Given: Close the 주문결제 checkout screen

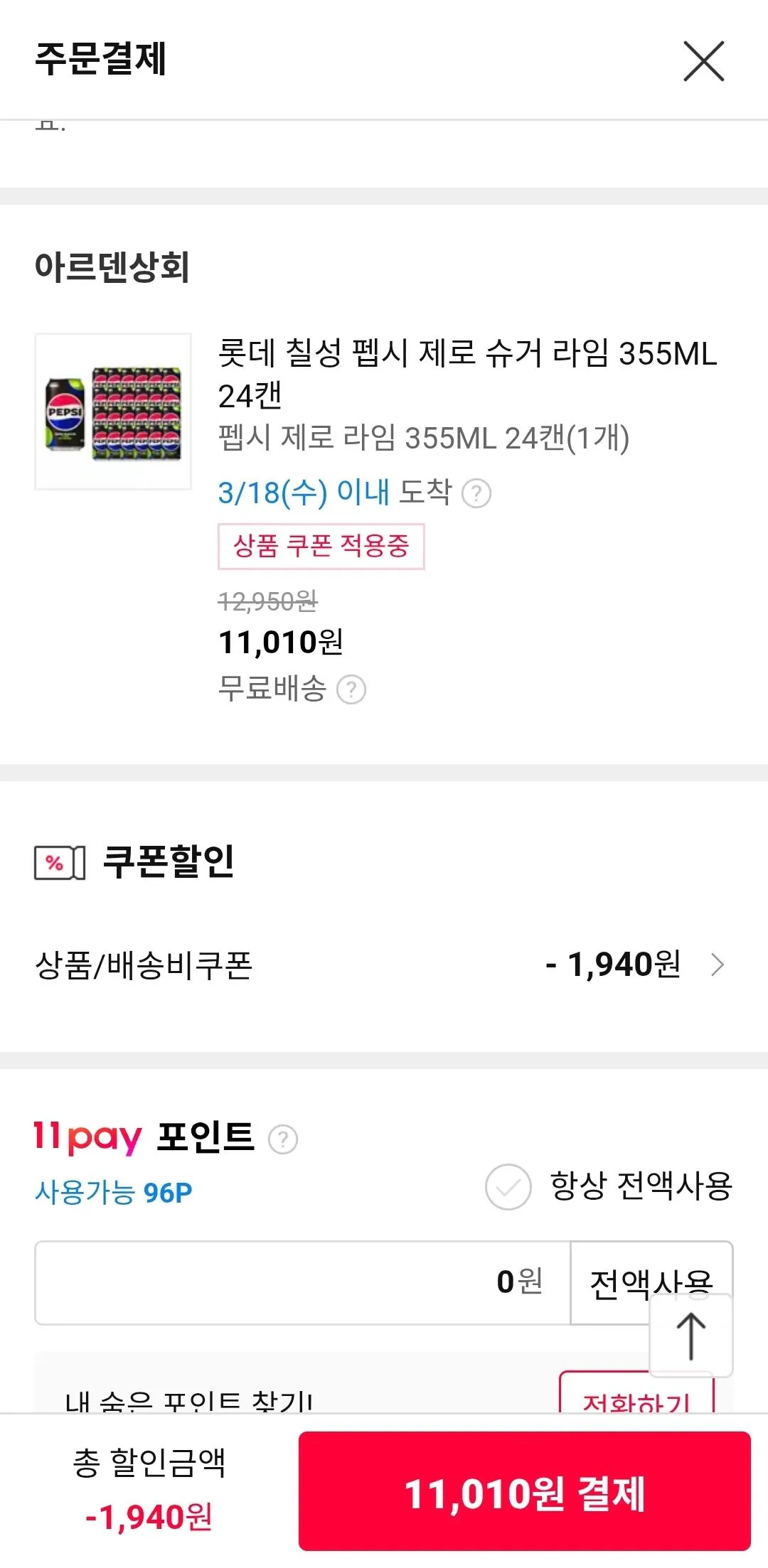Looking at the screenshot, I should coord(703,62).
